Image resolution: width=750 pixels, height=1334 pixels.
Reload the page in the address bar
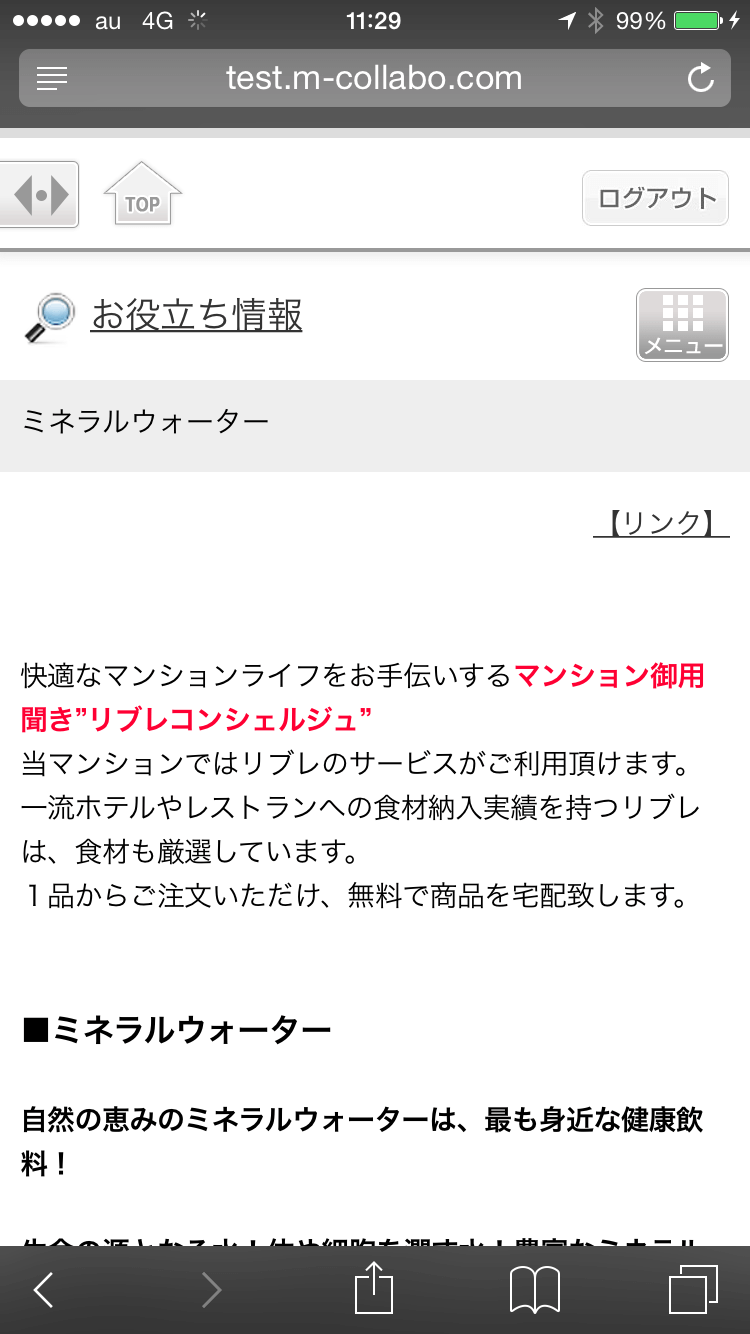[701, 78]
